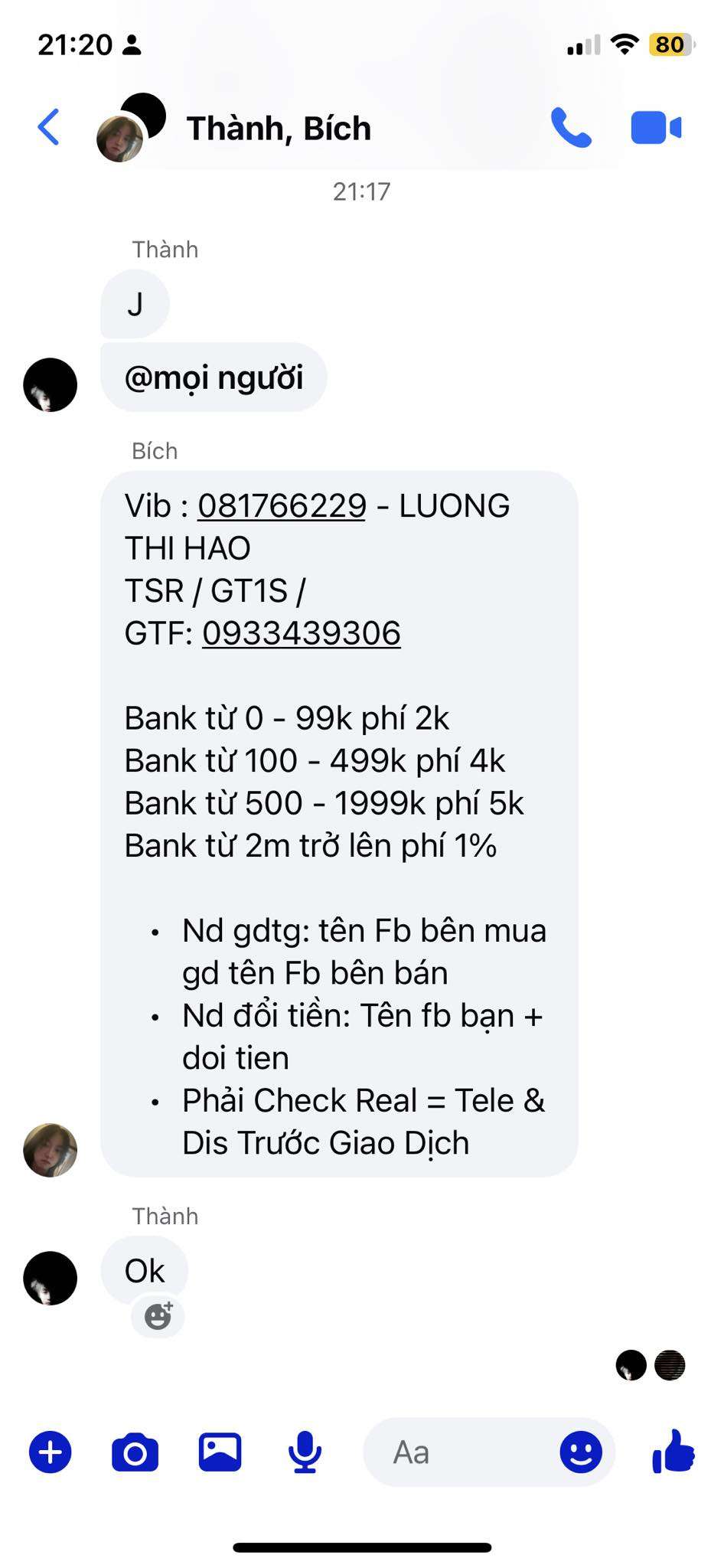Tap the linked number 081766229
This screenshot has width=724, height=1568.
tap(282, 506)
